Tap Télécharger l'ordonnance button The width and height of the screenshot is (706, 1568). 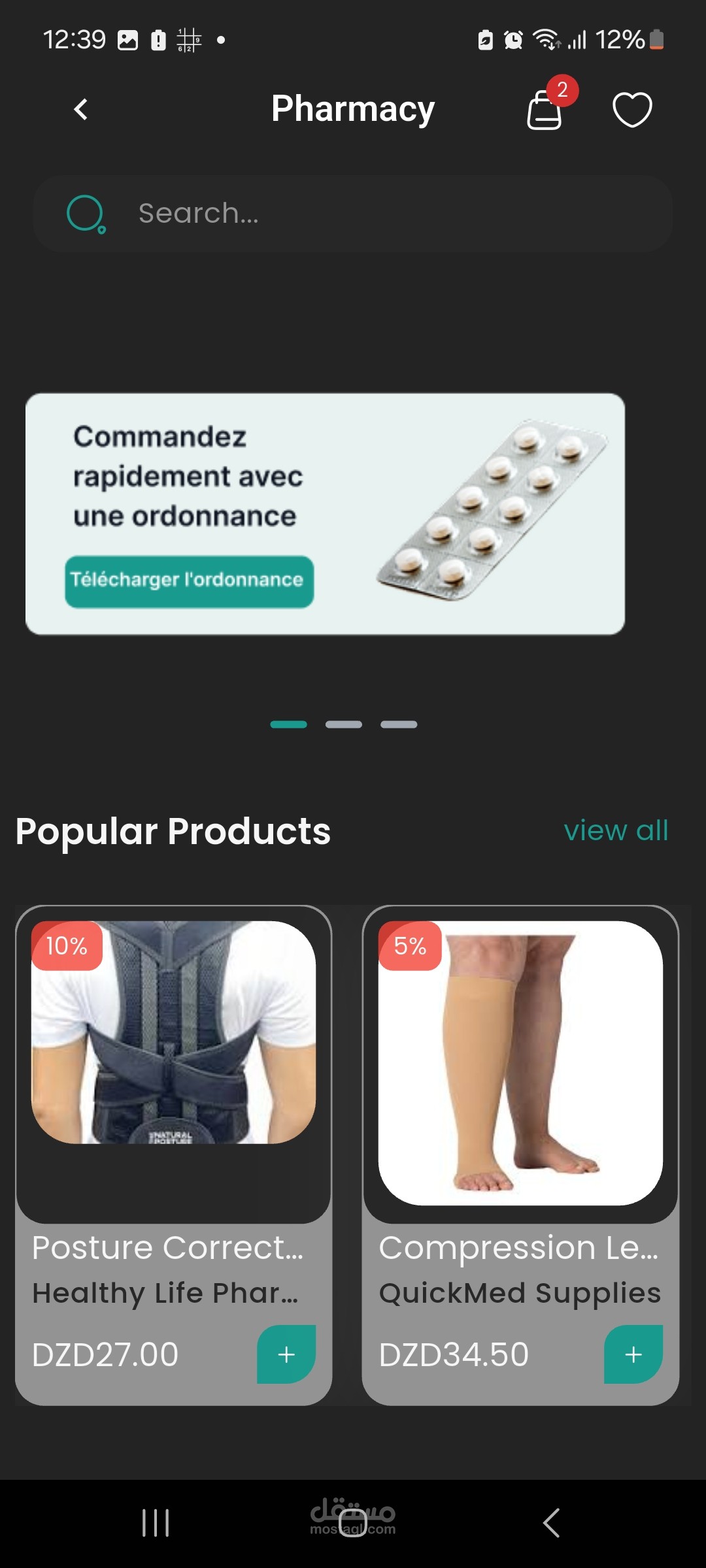click(189, 581)
